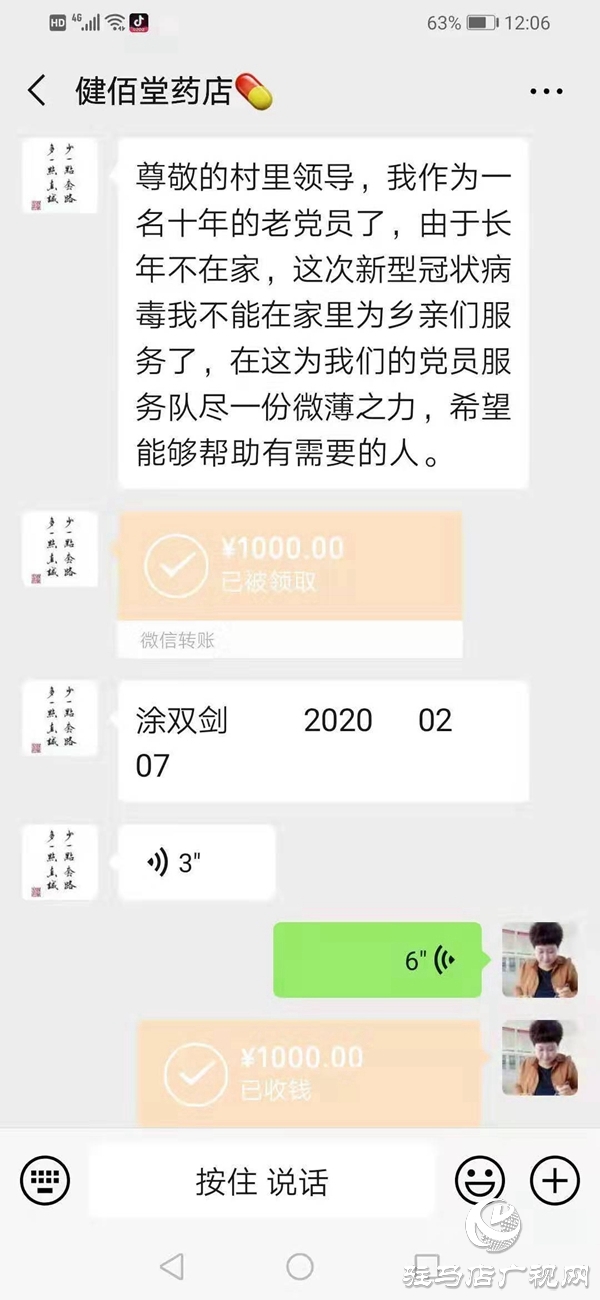The image size is (600, 1300).
Task: Switch to keyboard text input
Action: coord(45,1181)
